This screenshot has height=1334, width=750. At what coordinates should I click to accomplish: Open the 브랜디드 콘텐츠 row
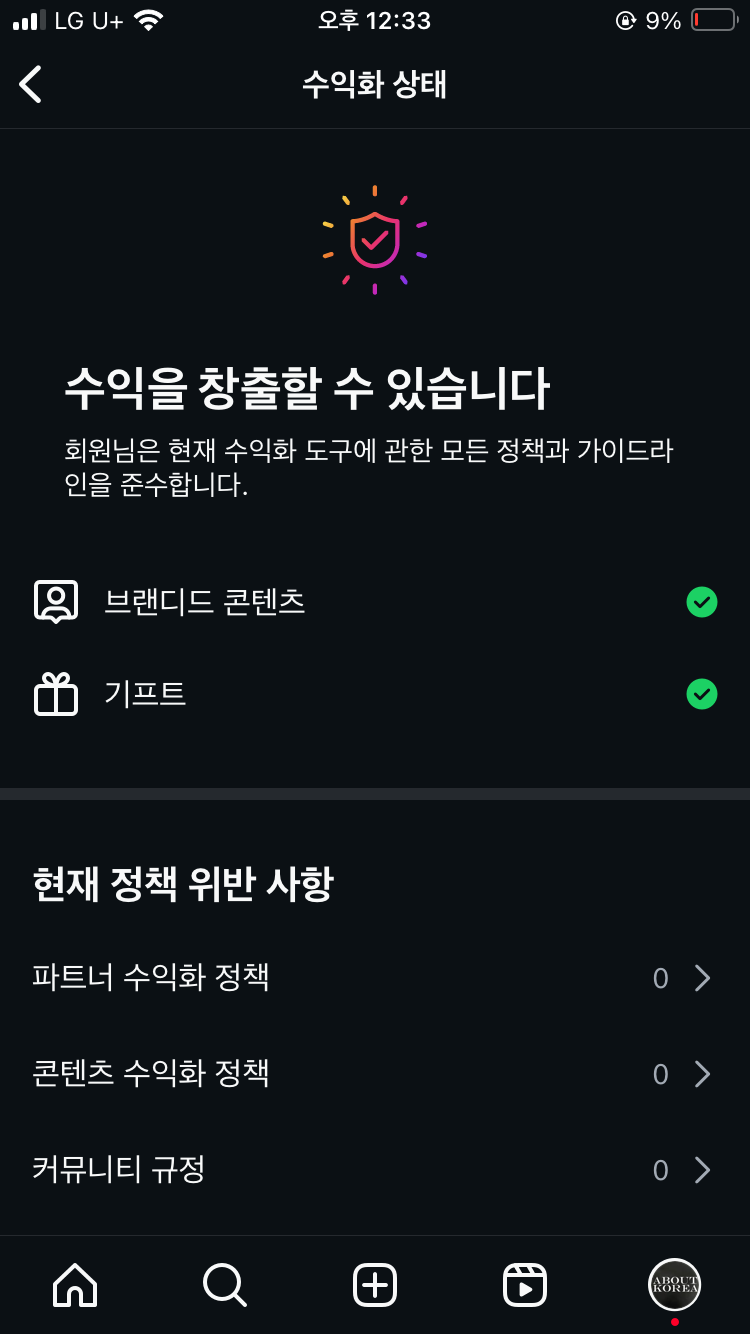(x=374, y=602)
